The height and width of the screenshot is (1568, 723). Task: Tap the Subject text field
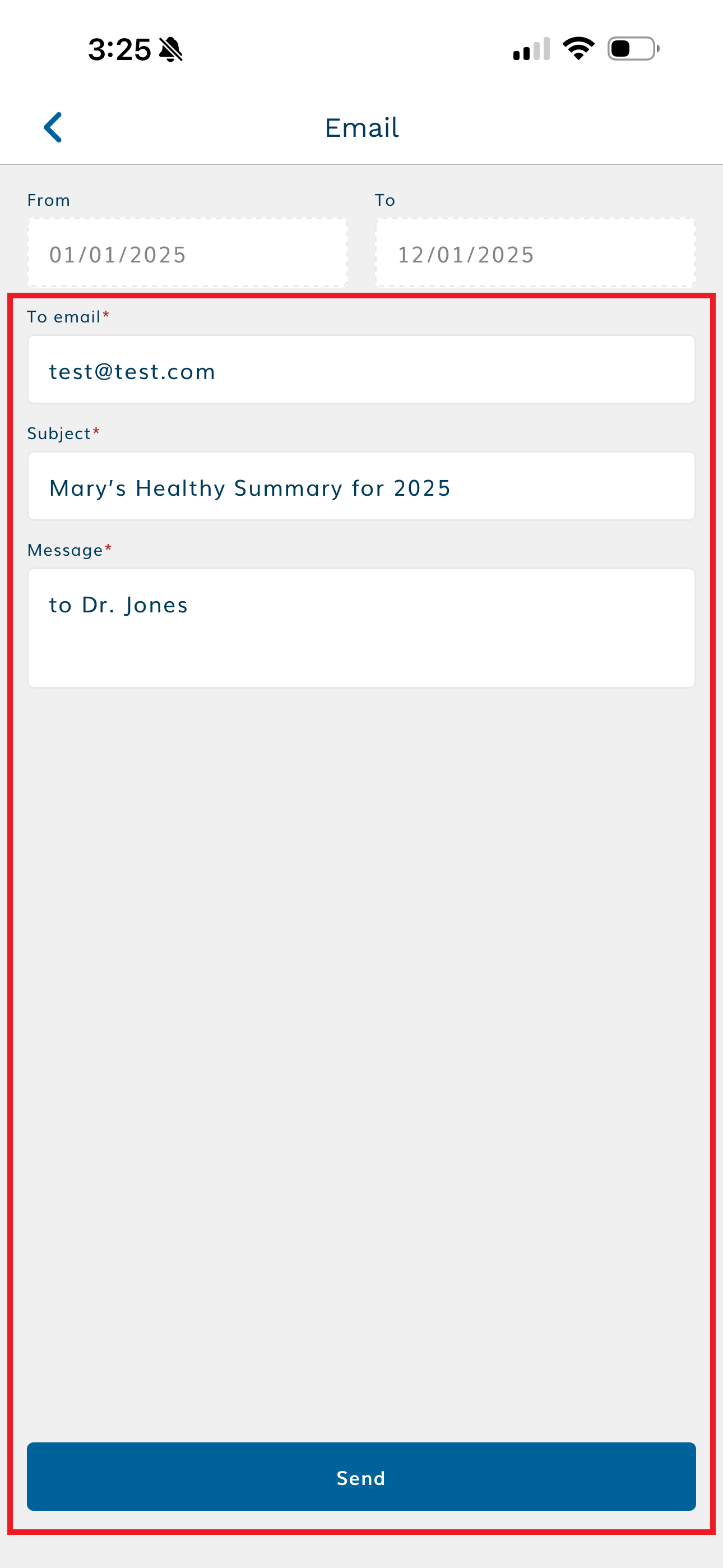click(x=361, y=486)
